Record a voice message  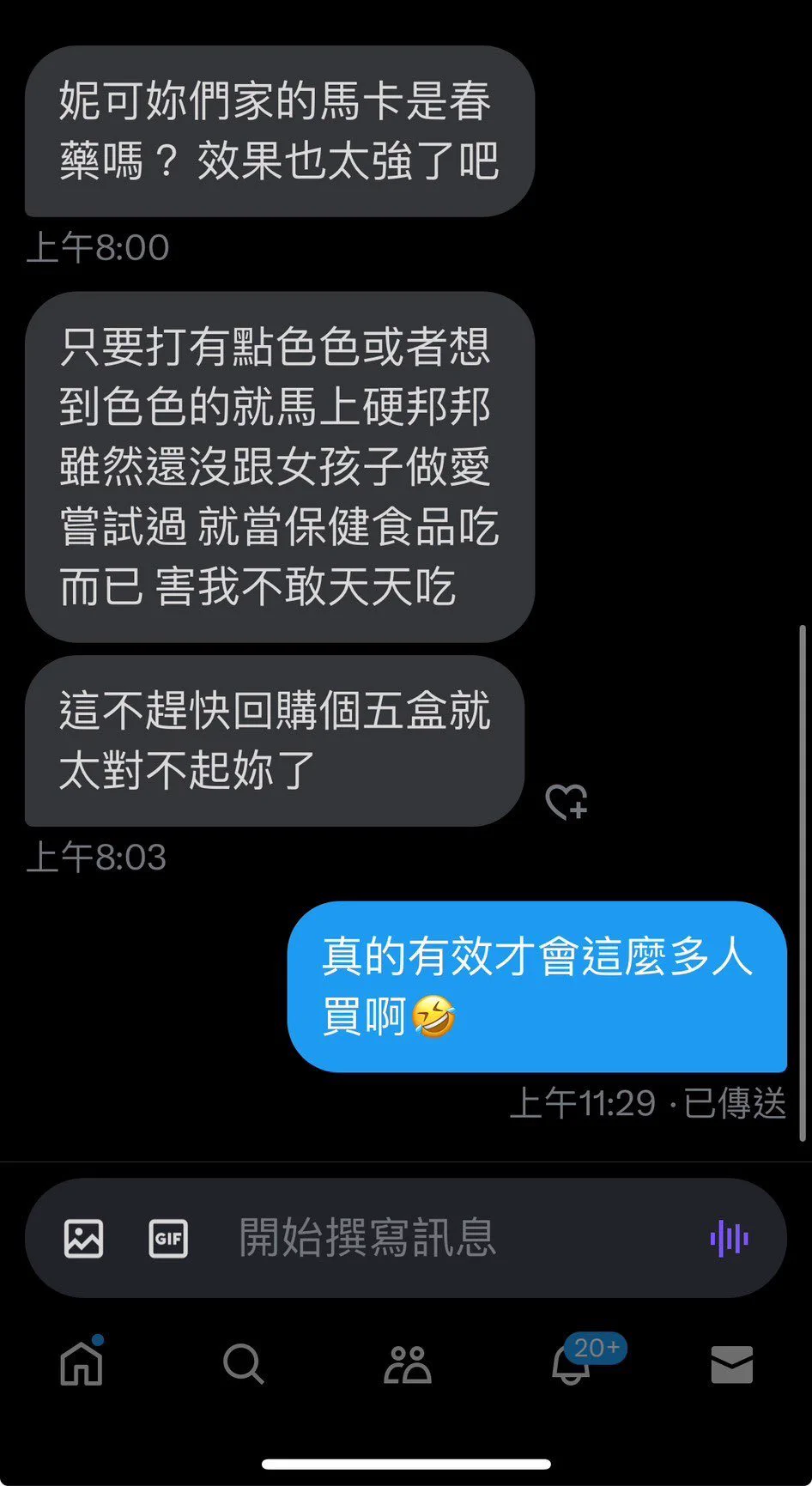pos(729,1238)
